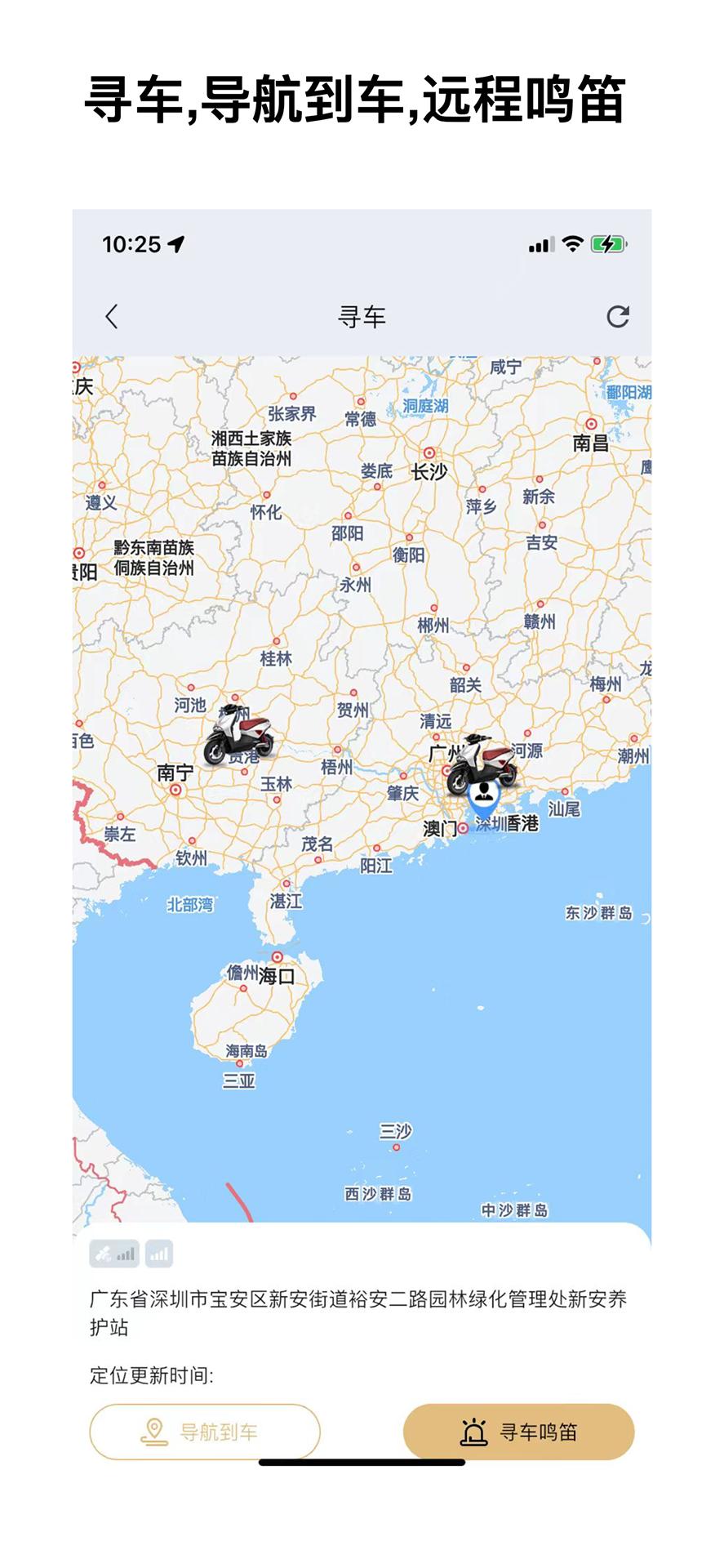Tap the 长沙 city label on the map
The width and height of the screenshot is (724, 1568).
pos(428,472)
